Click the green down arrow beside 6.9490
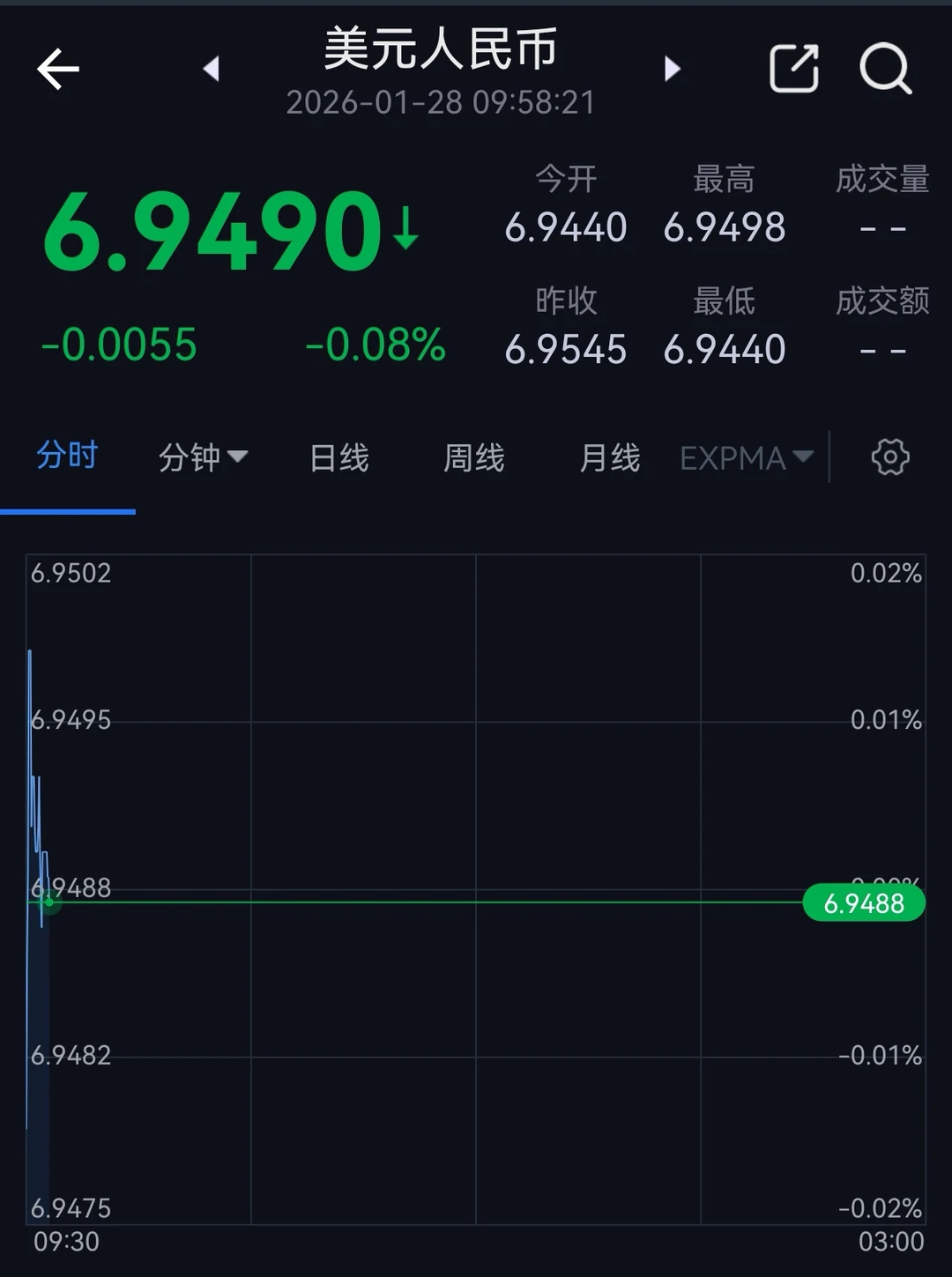The width and height of the screenshot is (952, 1277). point(405,228)
